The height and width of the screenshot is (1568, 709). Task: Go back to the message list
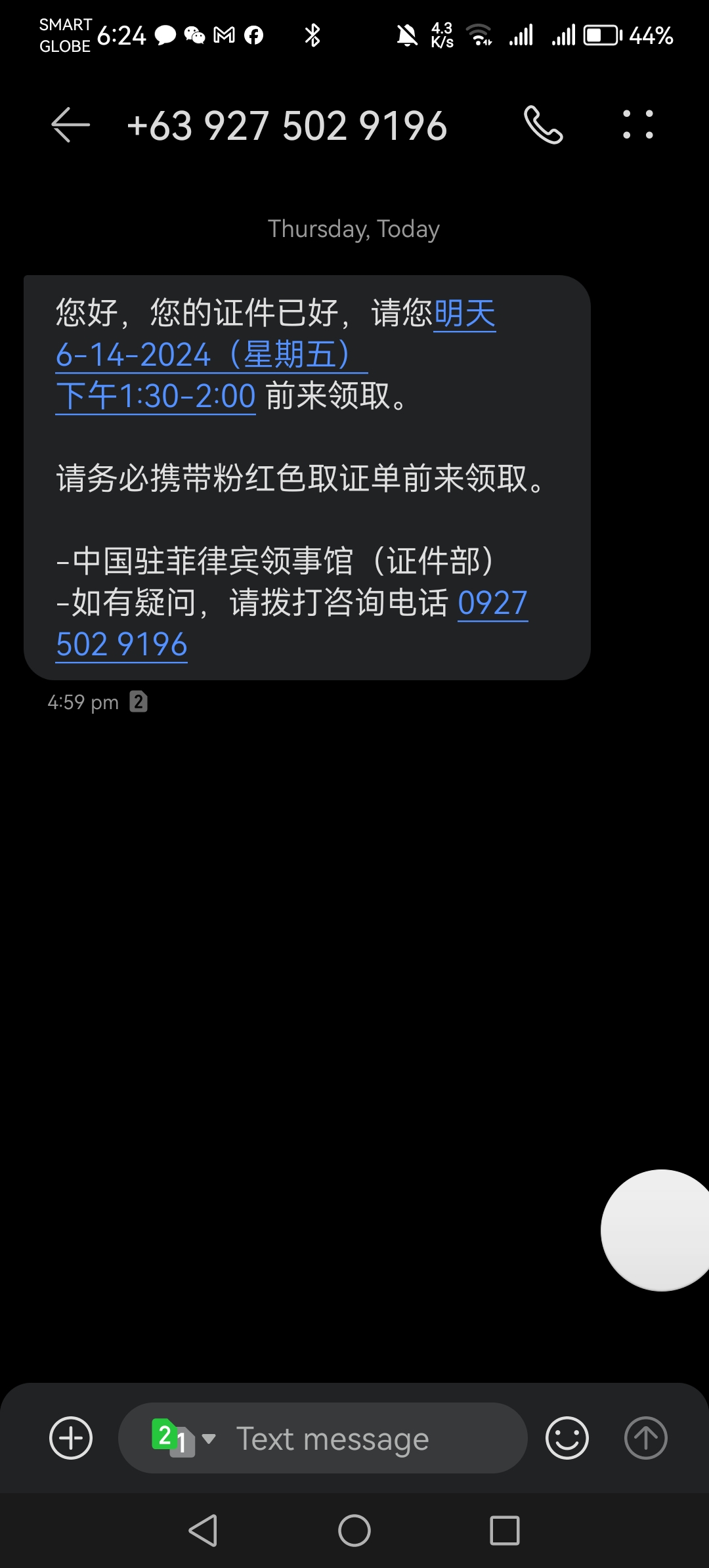point(70,125)
